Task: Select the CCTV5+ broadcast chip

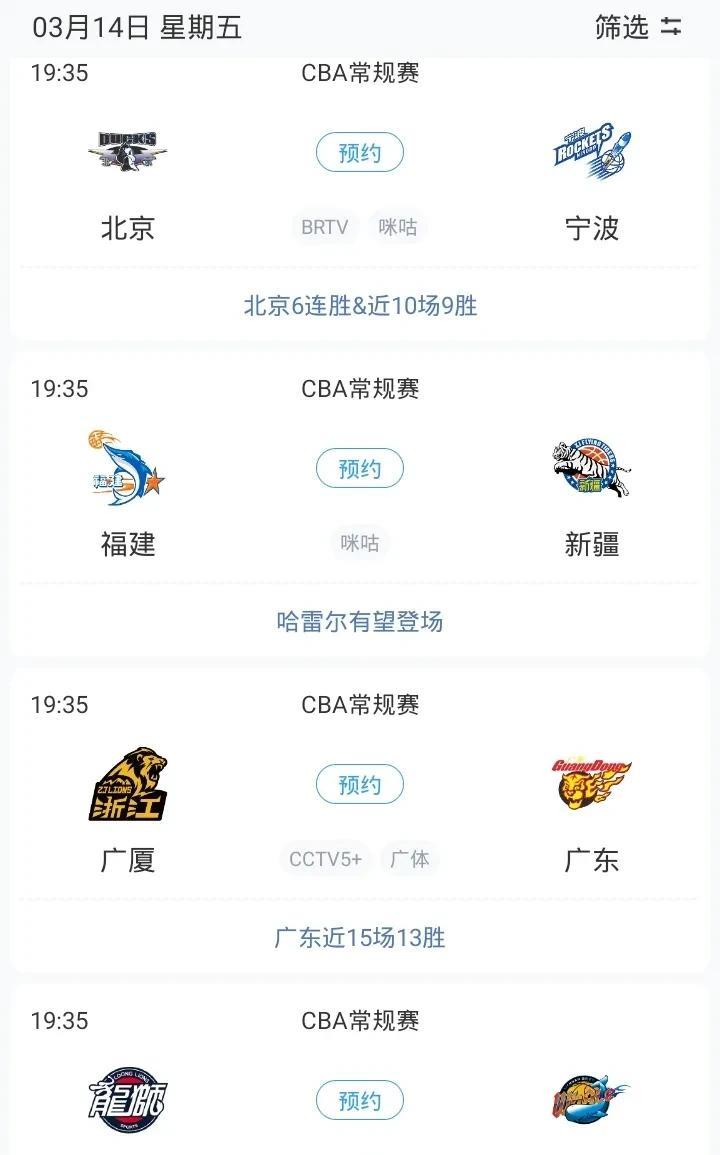Action: [325, 859]
